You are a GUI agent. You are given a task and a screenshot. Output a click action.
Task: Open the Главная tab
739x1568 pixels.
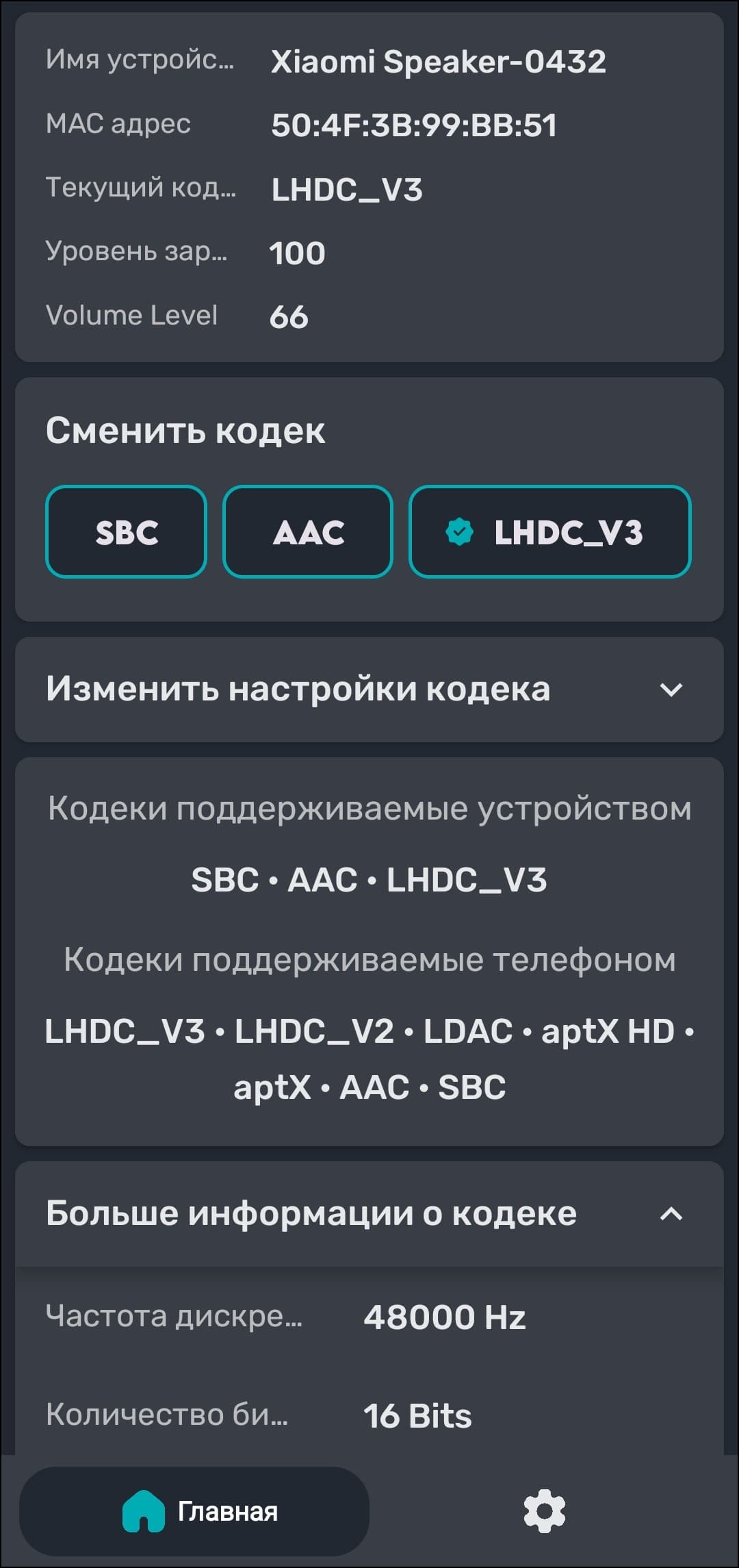click(x=195, y=1511)
